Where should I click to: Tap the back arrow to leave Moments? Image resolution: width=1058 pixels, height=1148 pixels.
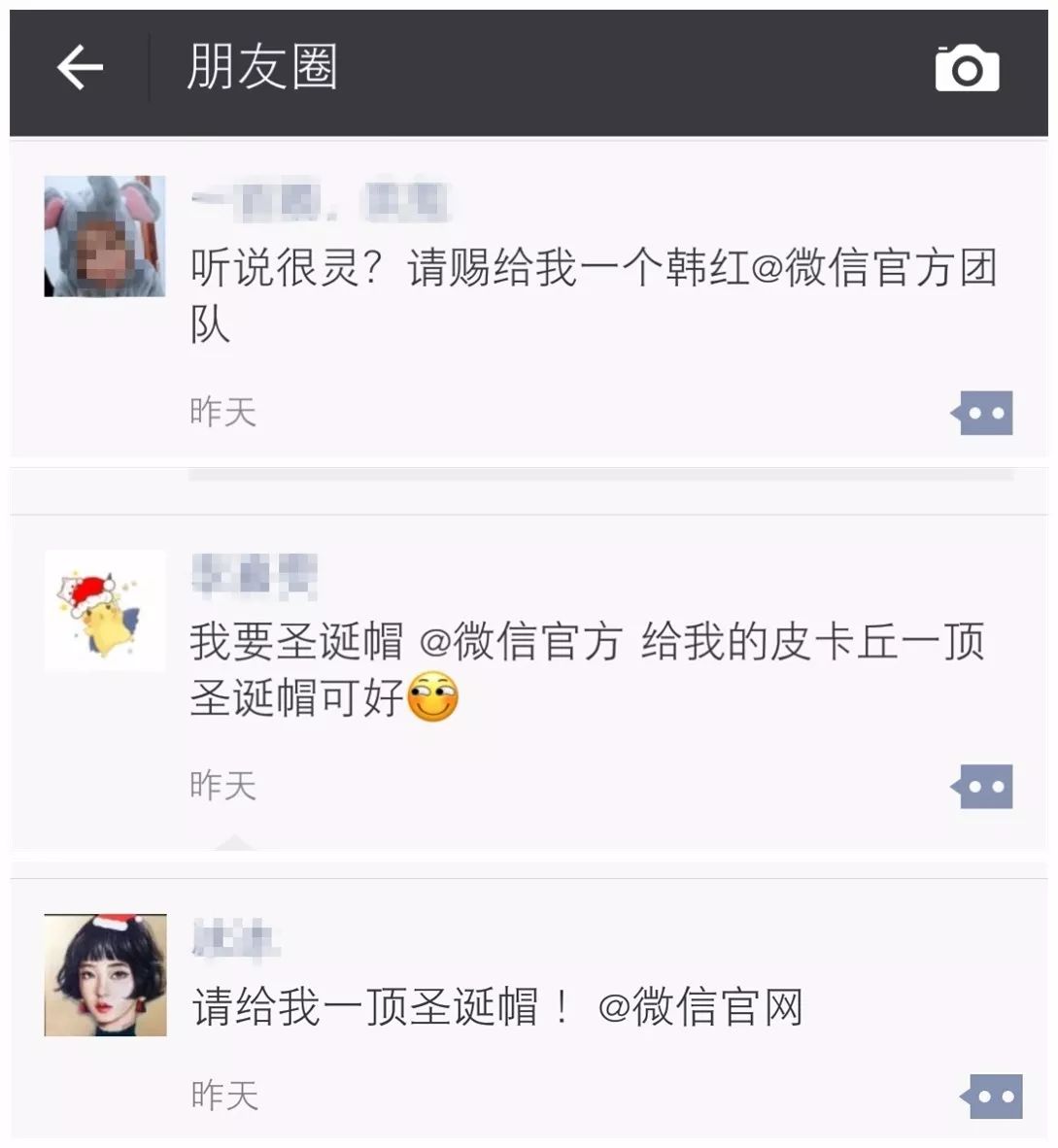pyautogui.click(x=82, y=66)
